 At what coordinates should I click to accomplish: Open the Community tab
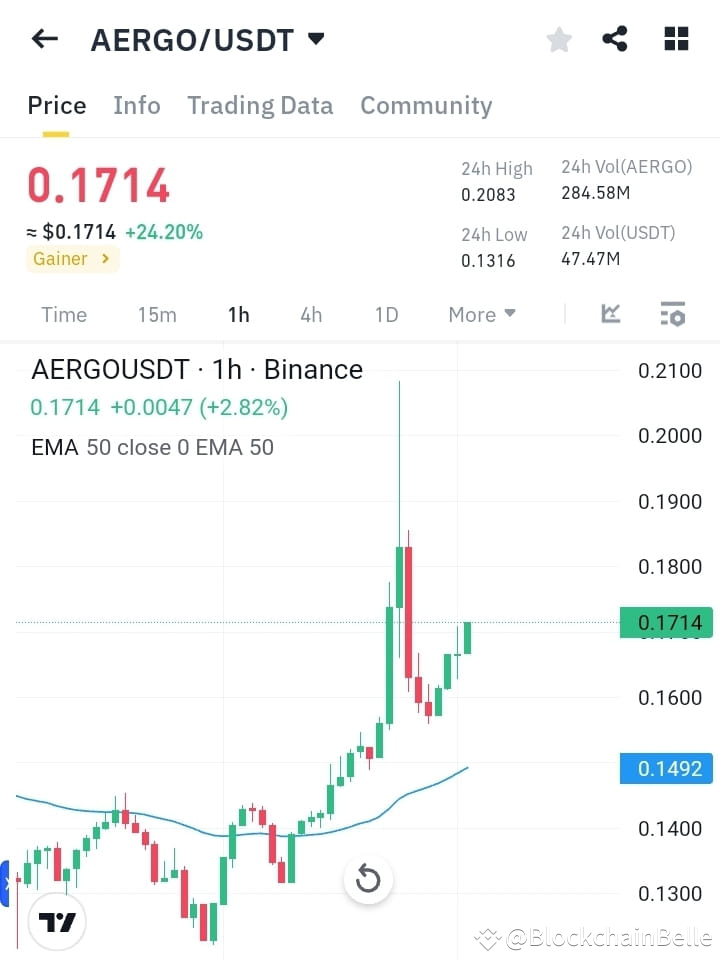point(426,105)
